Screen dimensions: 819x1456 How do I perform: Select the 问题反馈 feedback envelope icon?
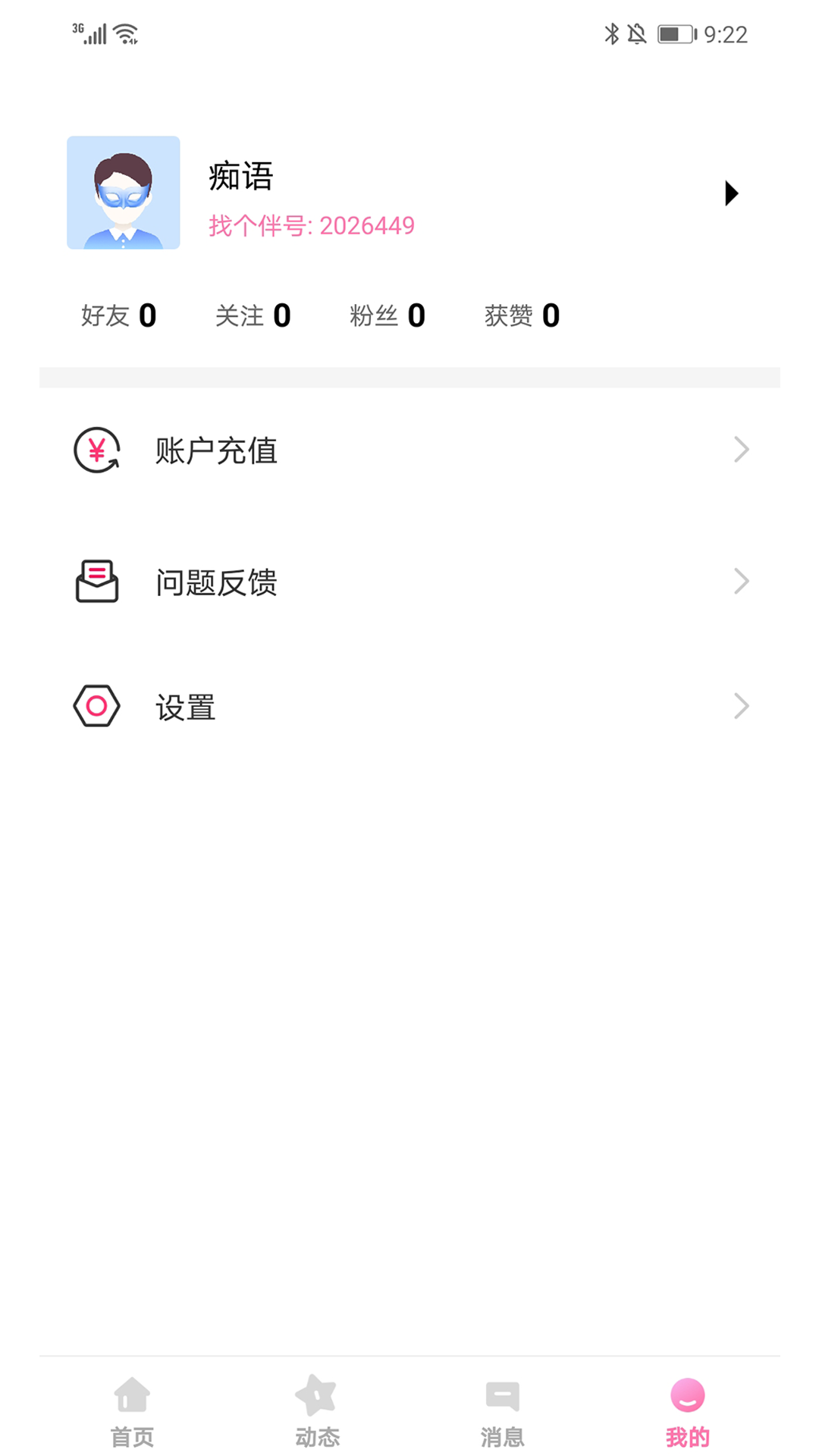tap(96, 582)
